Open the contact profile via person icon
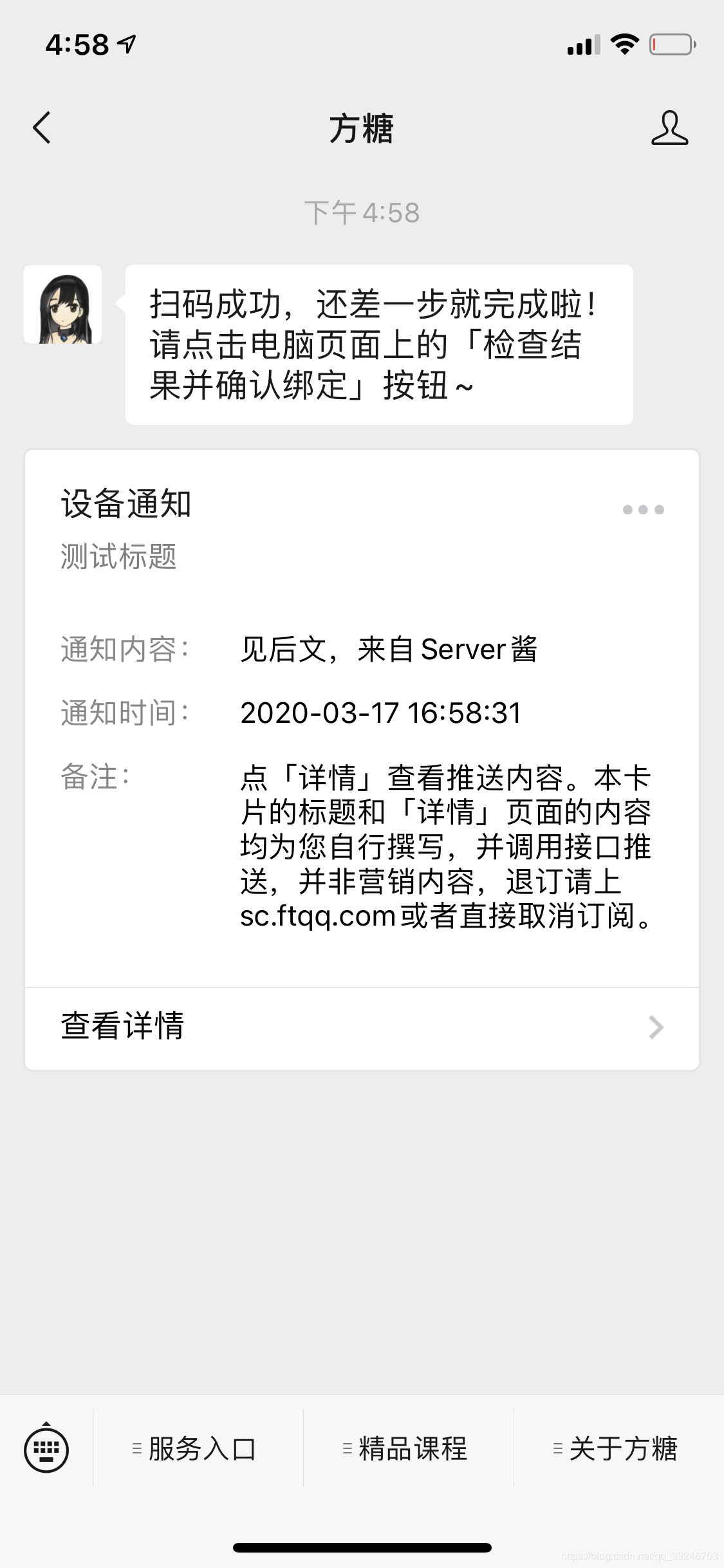Viewport: 724px width, 1568px height. 670,127
